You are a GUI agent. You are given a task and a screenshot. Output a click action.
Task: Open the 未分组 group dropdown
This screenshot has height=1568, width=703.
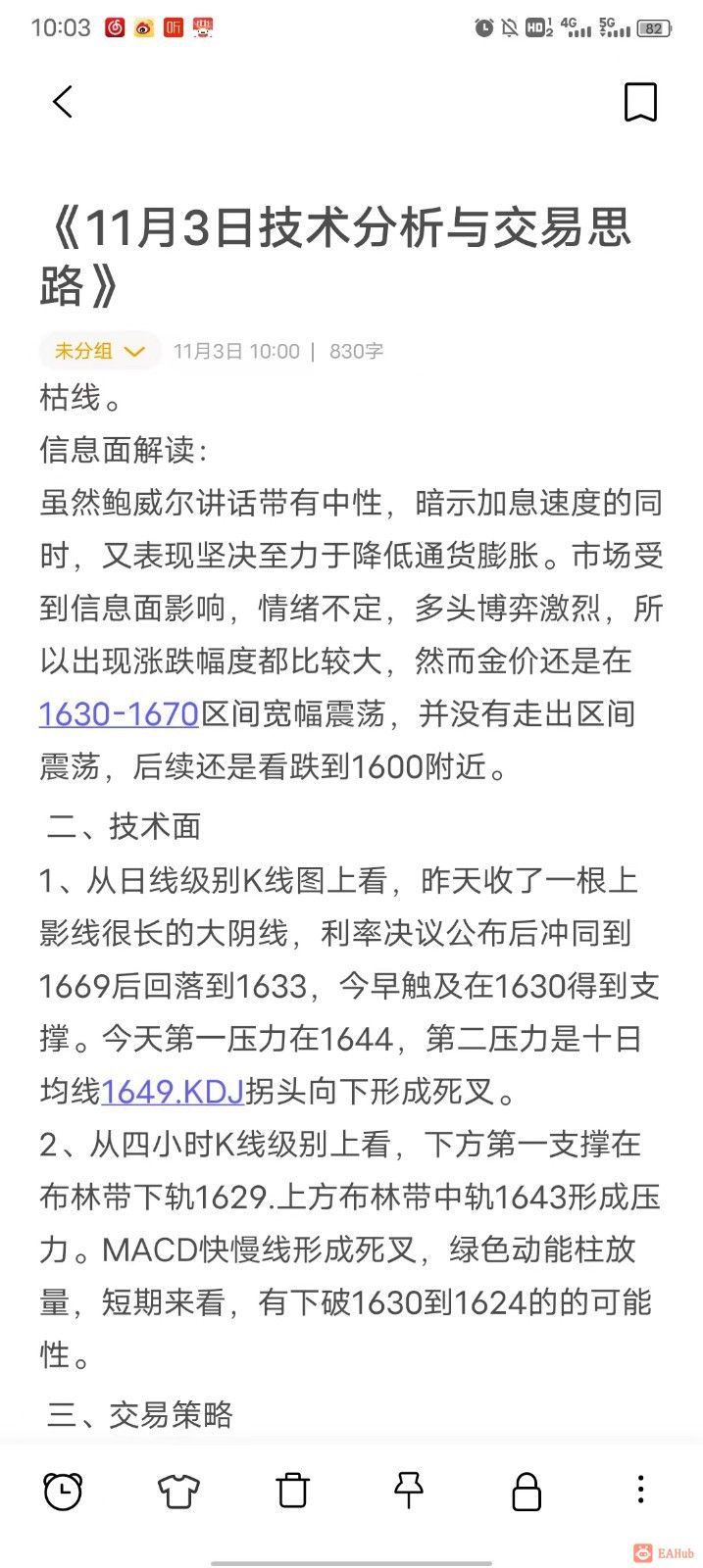click(x=100, y=351)
